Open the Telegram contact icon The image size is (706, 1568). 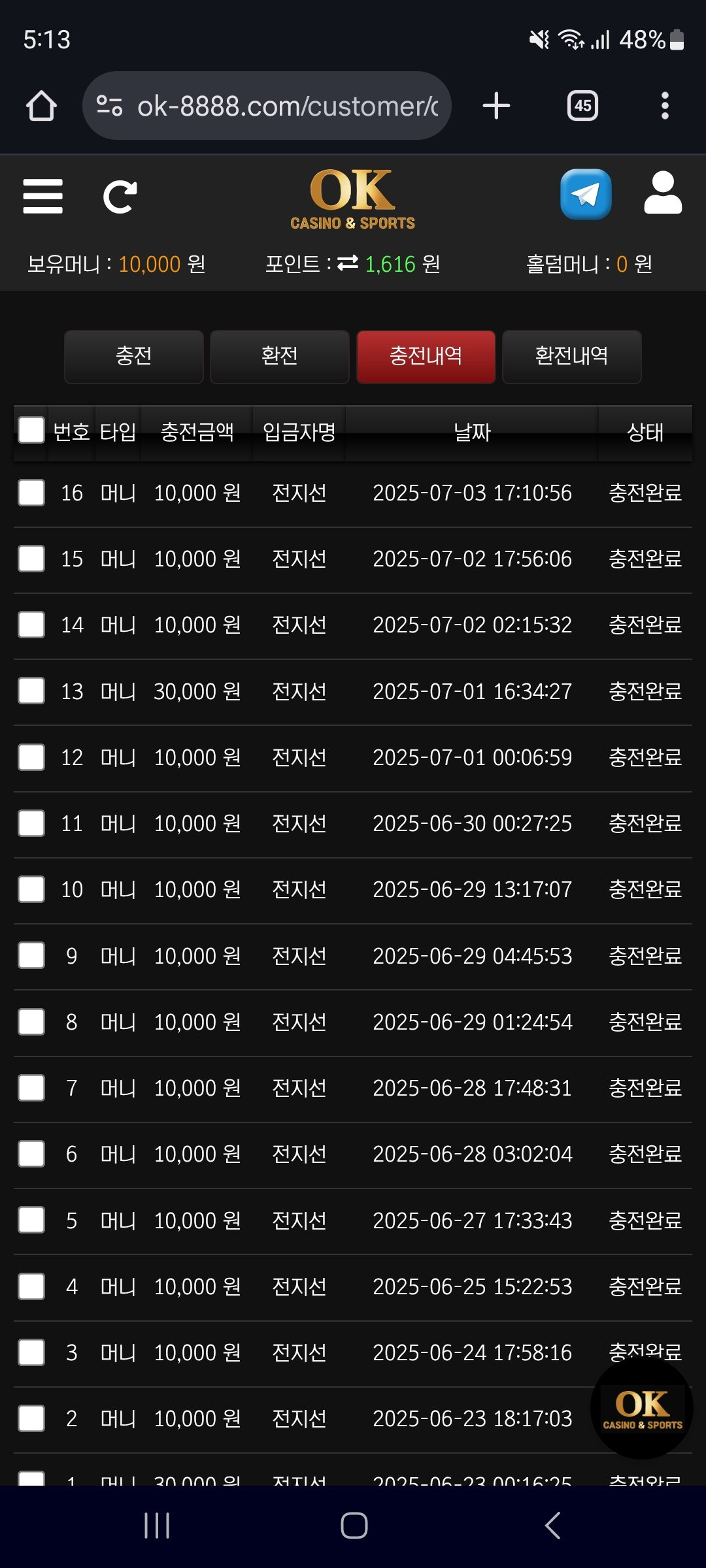[586, 195]
